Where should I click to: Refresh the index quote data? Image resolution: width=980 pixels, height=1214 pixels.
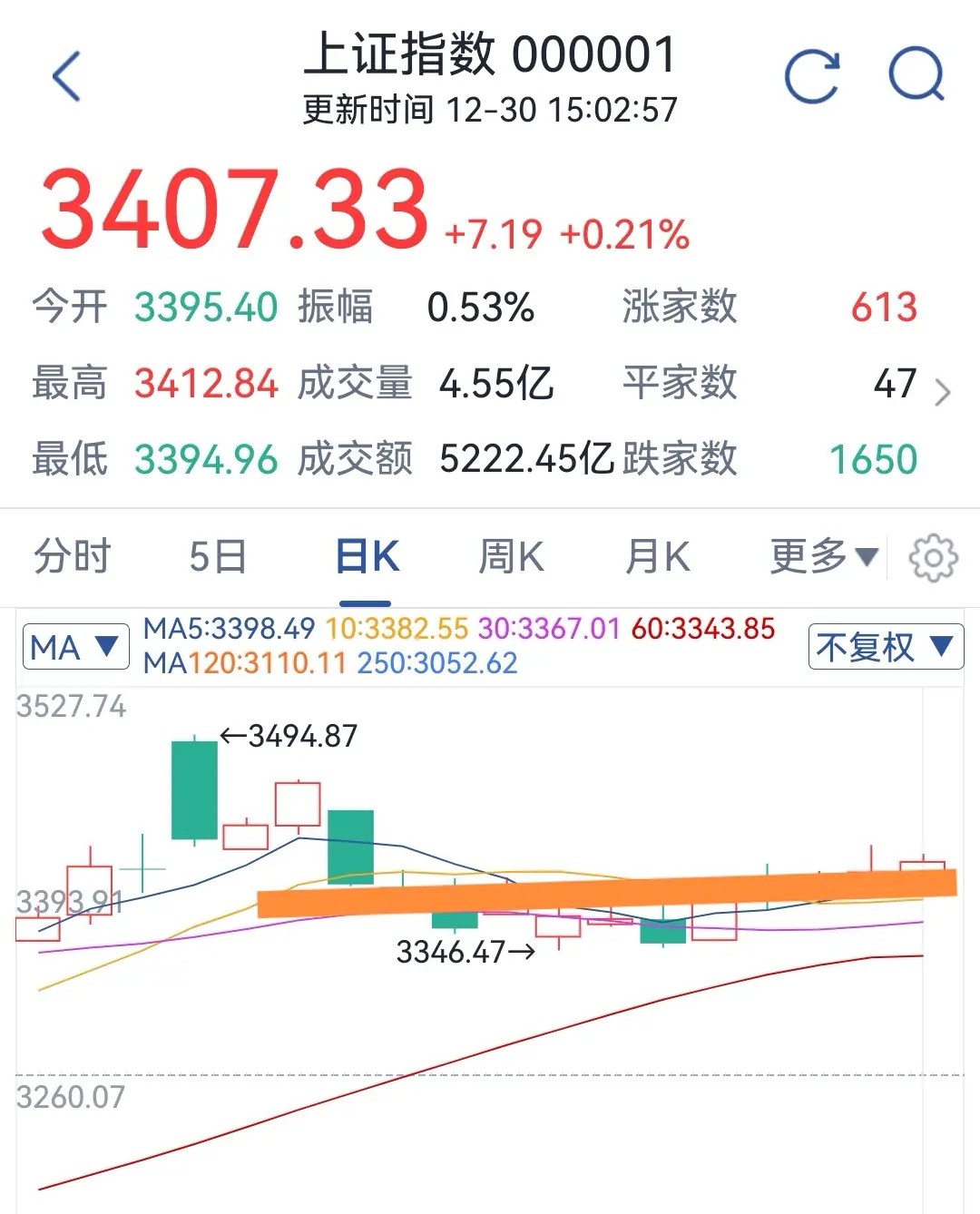(x=811, y=76)
